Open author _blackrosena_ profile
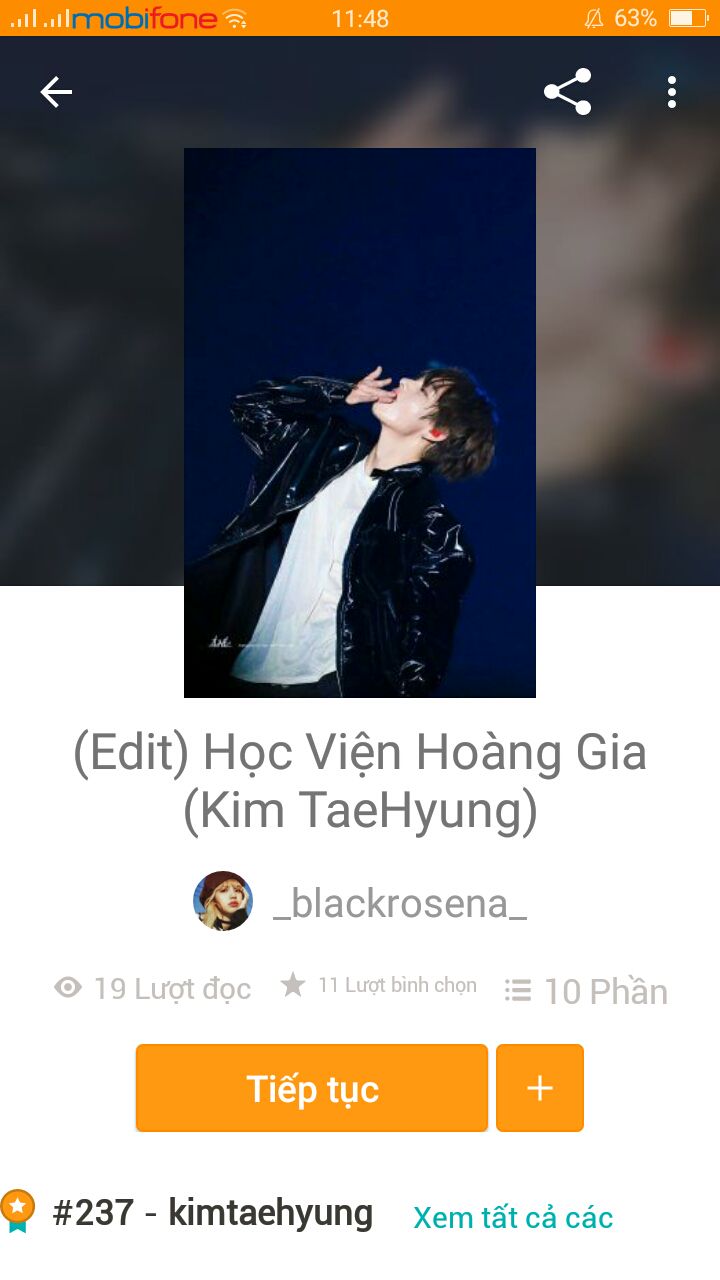 [398, 902]
